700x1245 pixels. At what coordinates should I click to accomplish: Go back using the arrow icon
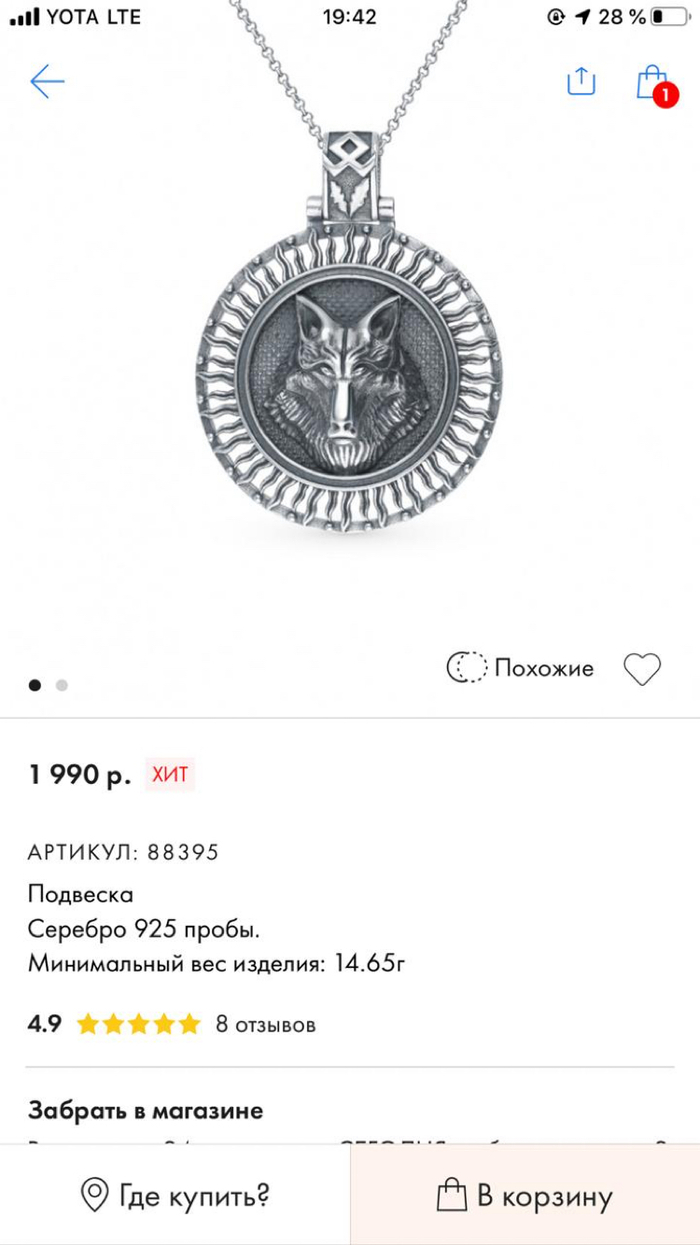pyautogui.click(x=47, y=82)
